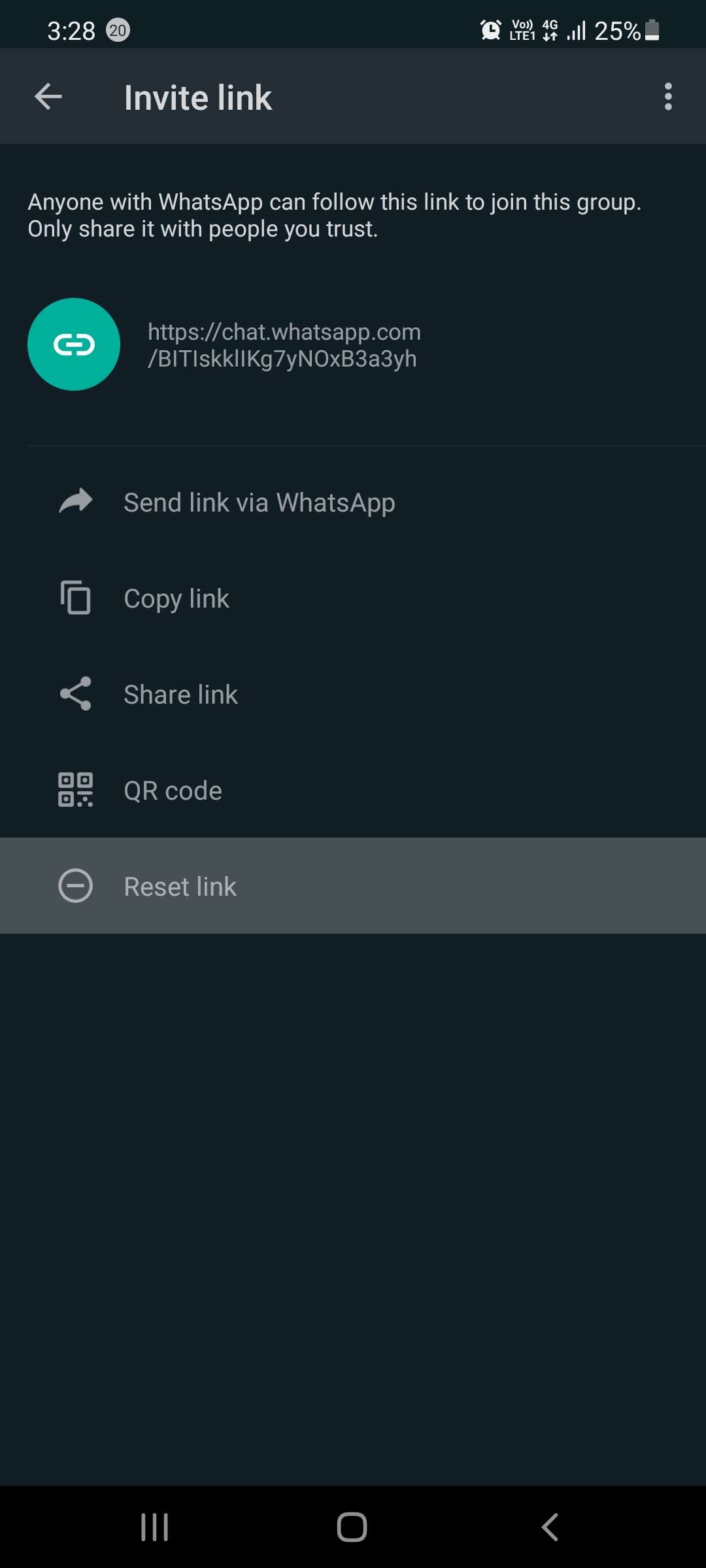This screenshot has width=706, height=1568.
Task: Tap Copy link to copy the invite
Action: (x=176, y=597)
